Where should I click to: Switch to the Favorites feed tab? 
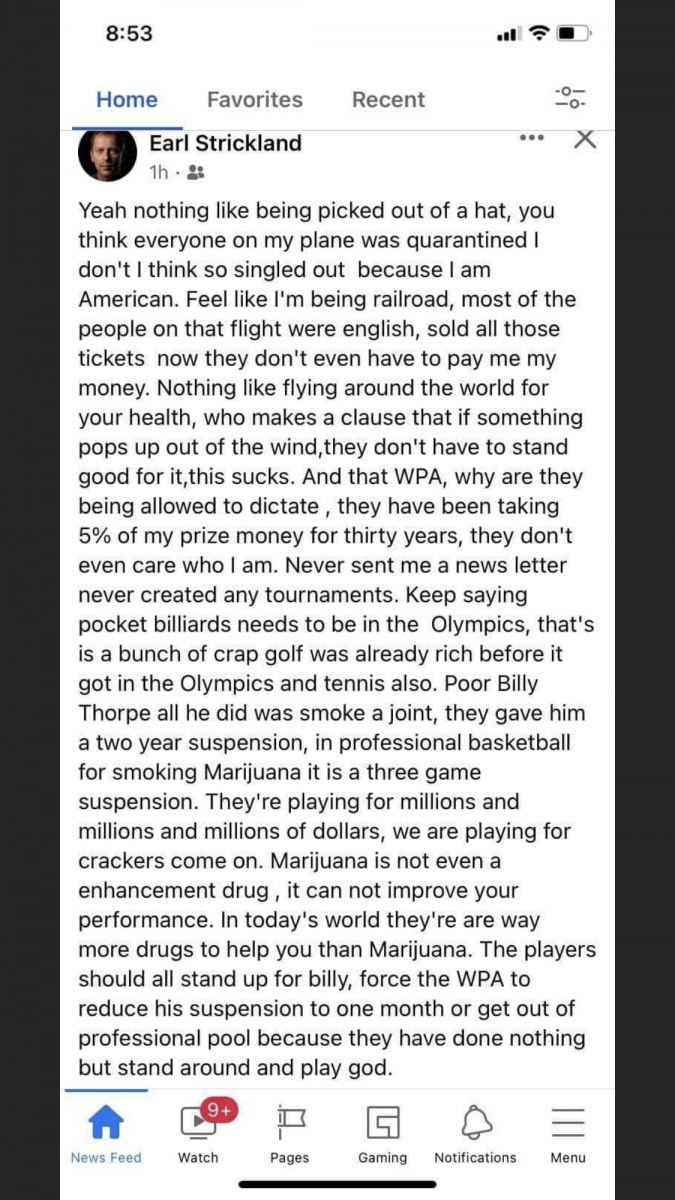(254, 100)
